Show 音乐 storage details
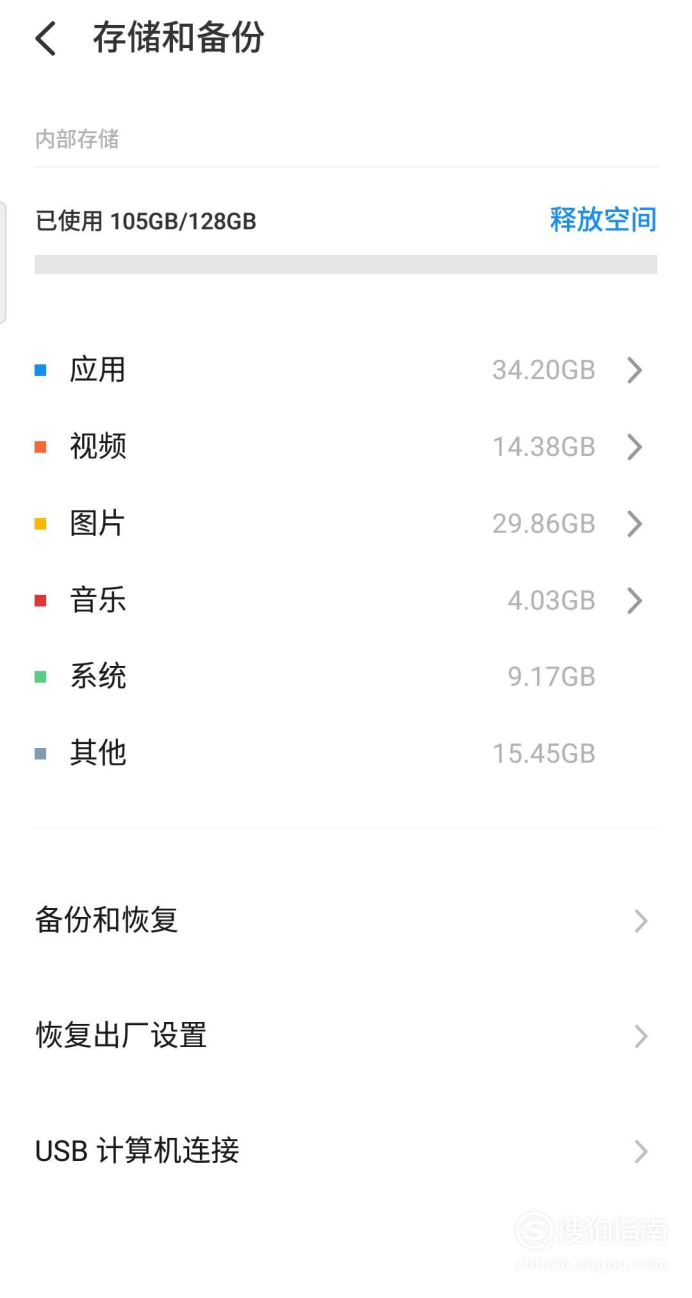Screen dimensions: 692x1298 [x=346, y=600]
